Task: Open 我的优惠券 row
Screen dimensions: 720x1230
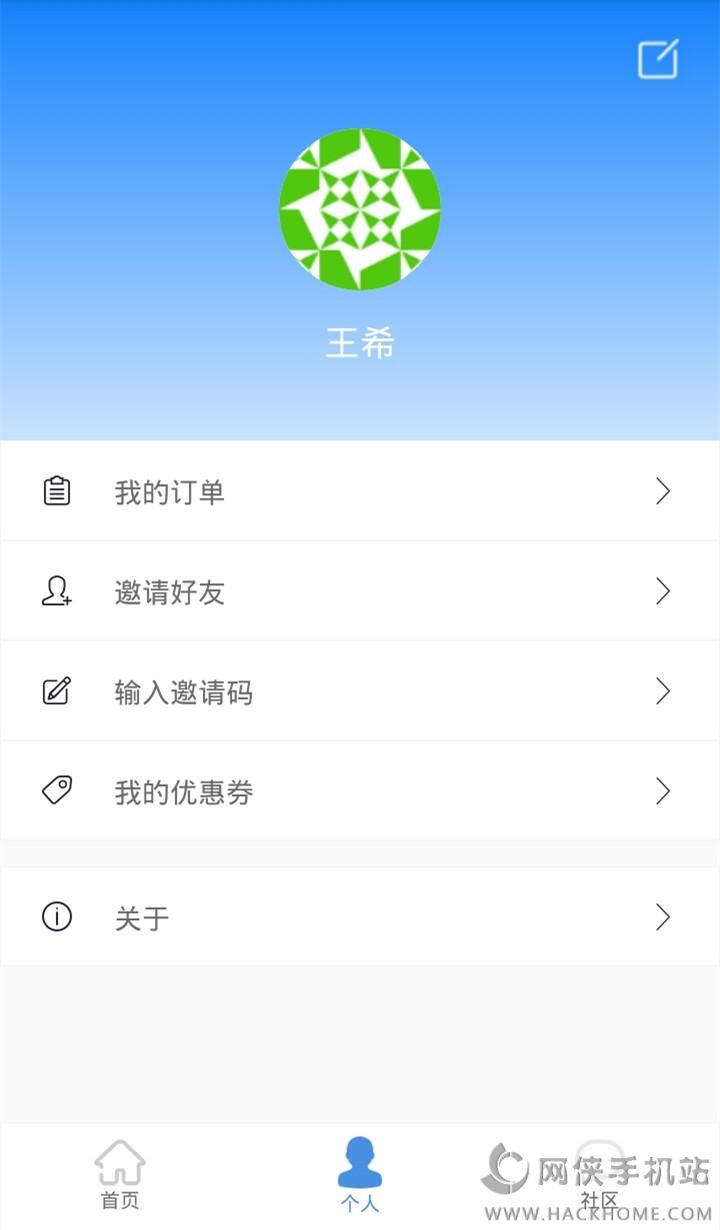Action: tap(360, 791)
